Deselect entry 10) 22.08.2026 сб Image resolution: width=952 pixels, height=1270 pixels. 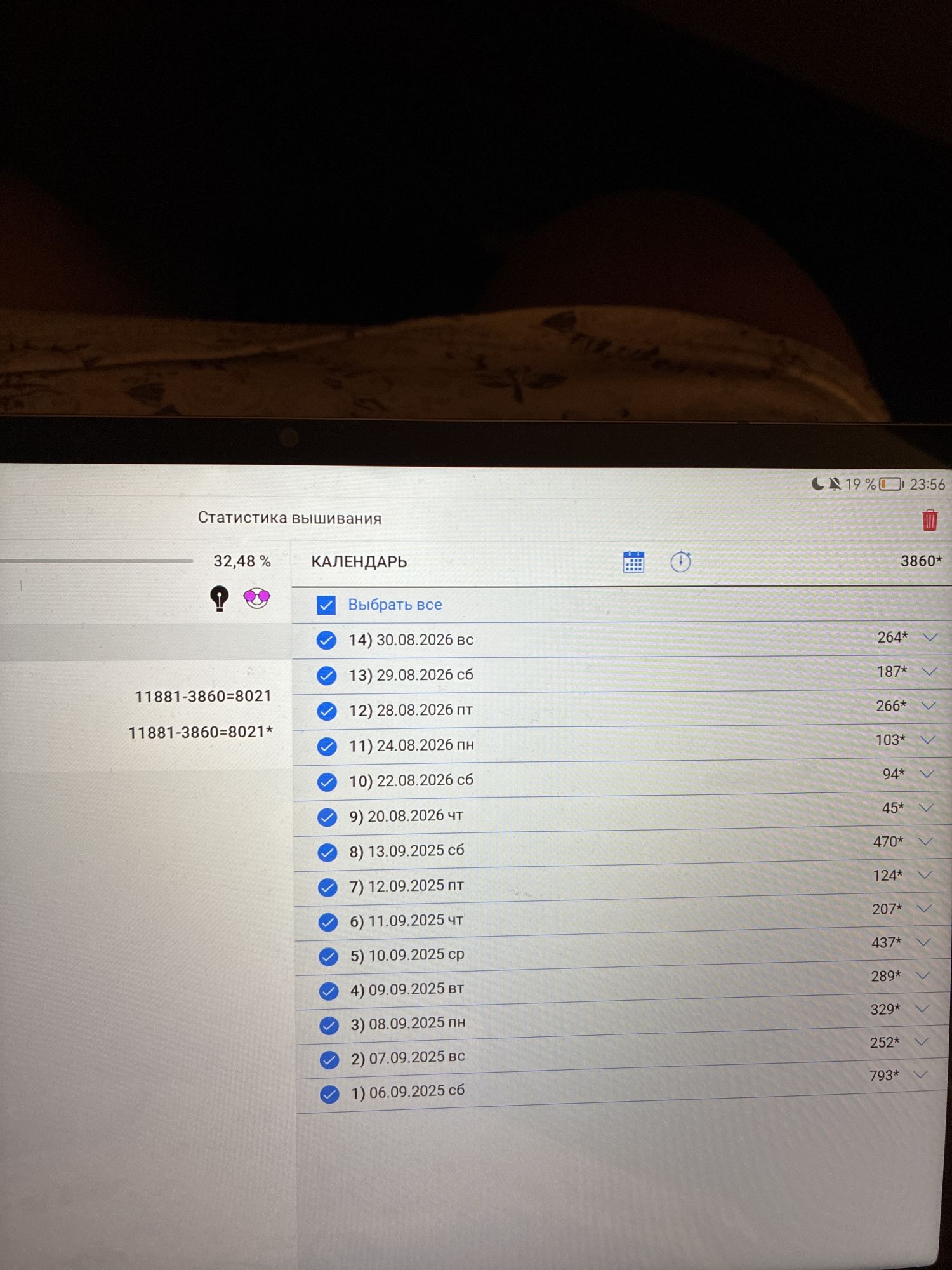click(x=327, y=781)
